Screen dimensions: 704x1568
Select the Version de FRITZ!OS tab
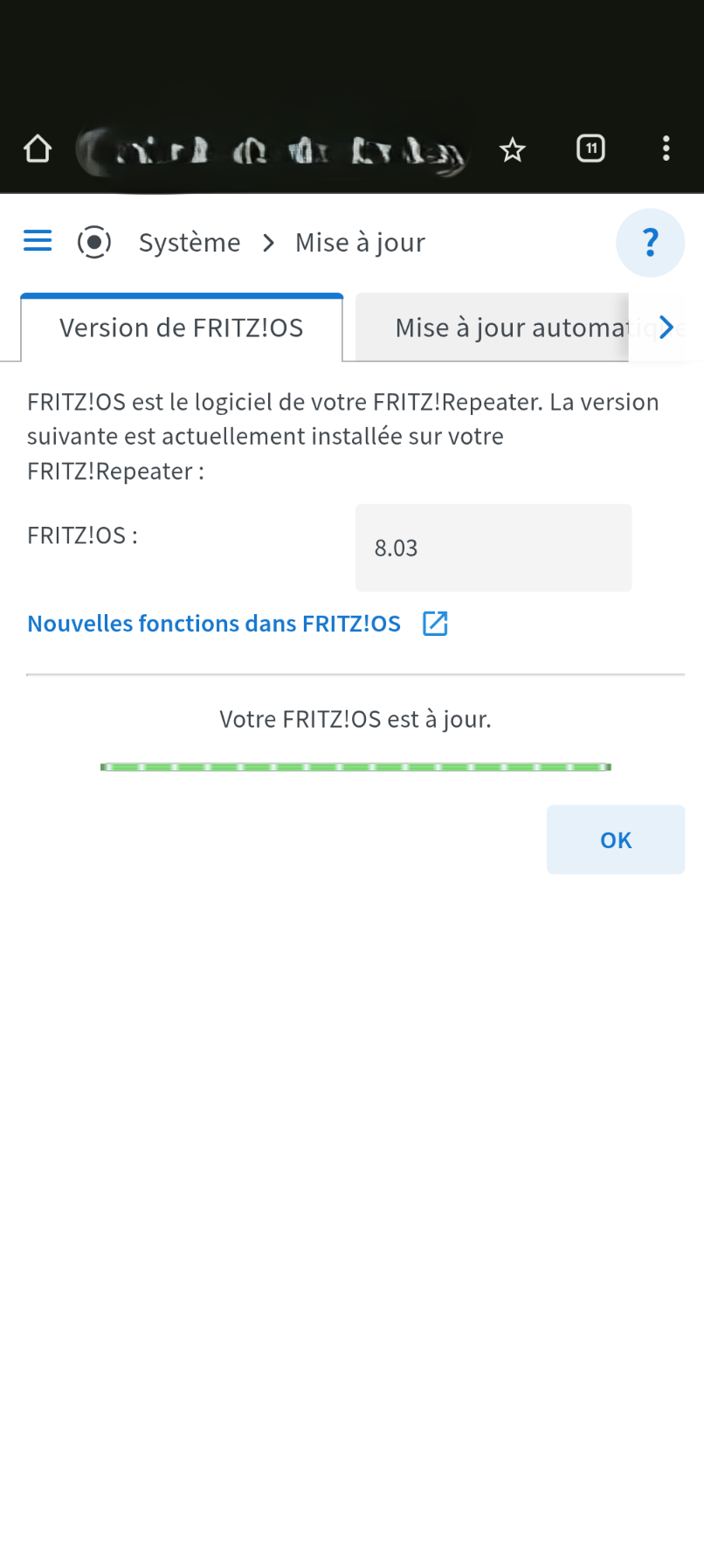click(182, 328)
